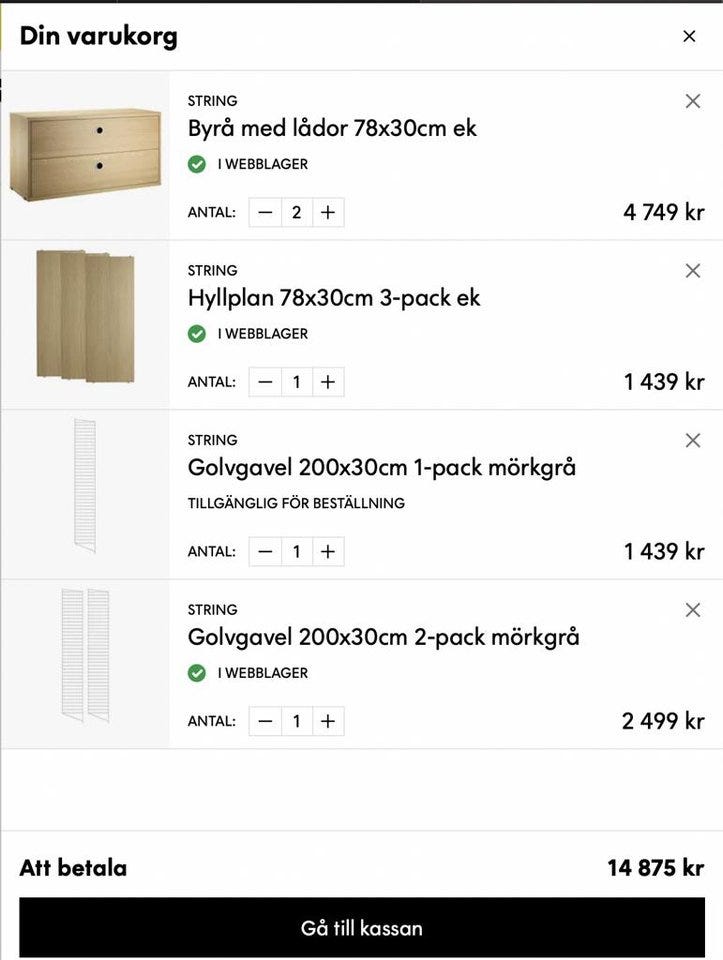
Task: Close the Din varukorg panel
Action: [689, 36]
